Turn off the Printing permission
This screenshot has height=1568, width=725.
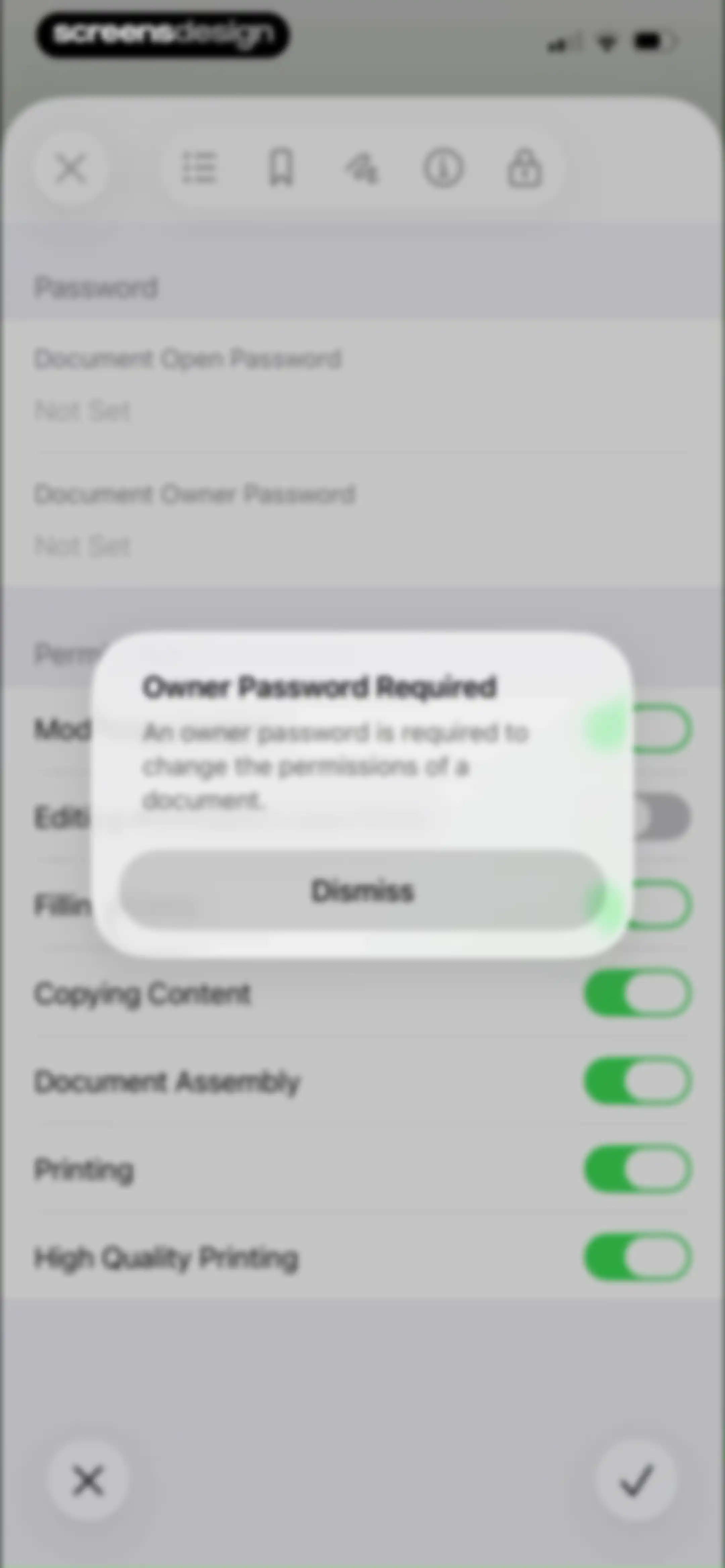pyautogui.click(x=637, y=1169)
